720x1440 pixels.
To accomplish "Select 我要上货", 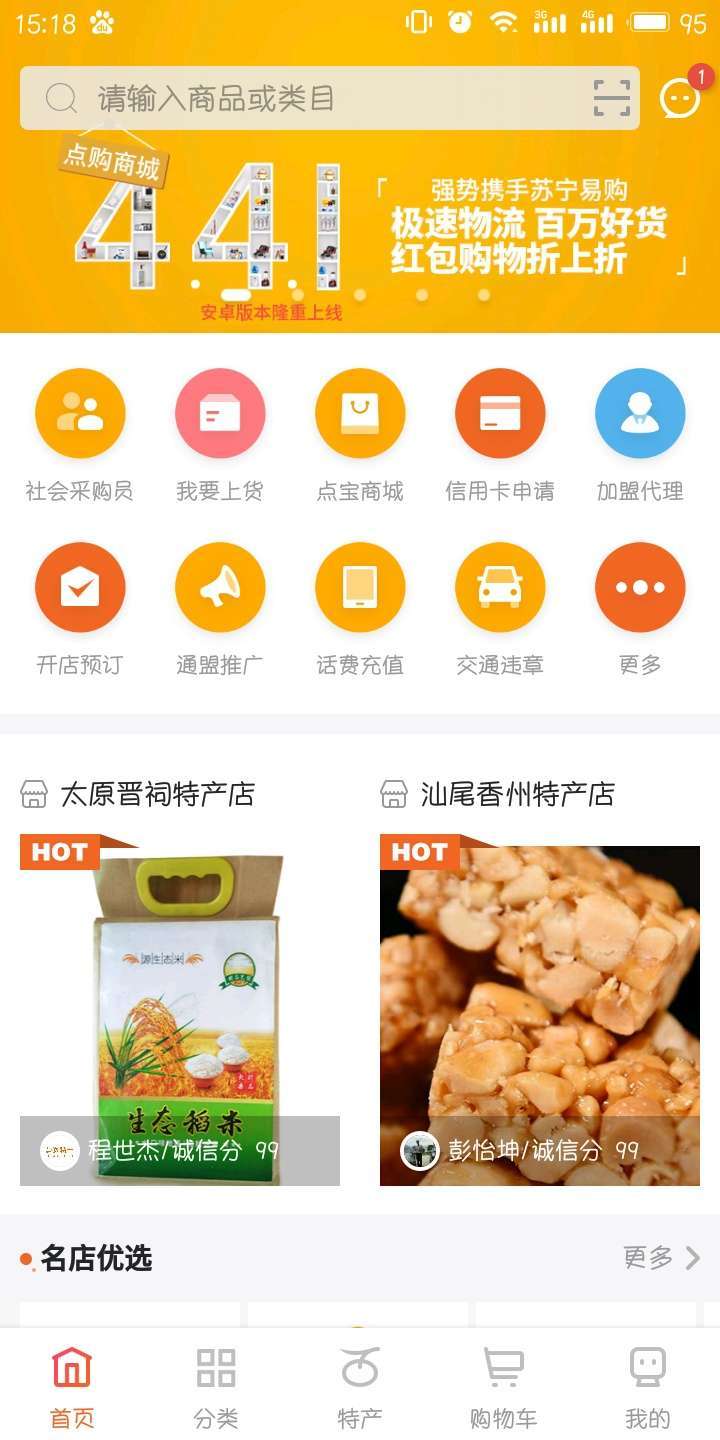I will click(220, 414).
